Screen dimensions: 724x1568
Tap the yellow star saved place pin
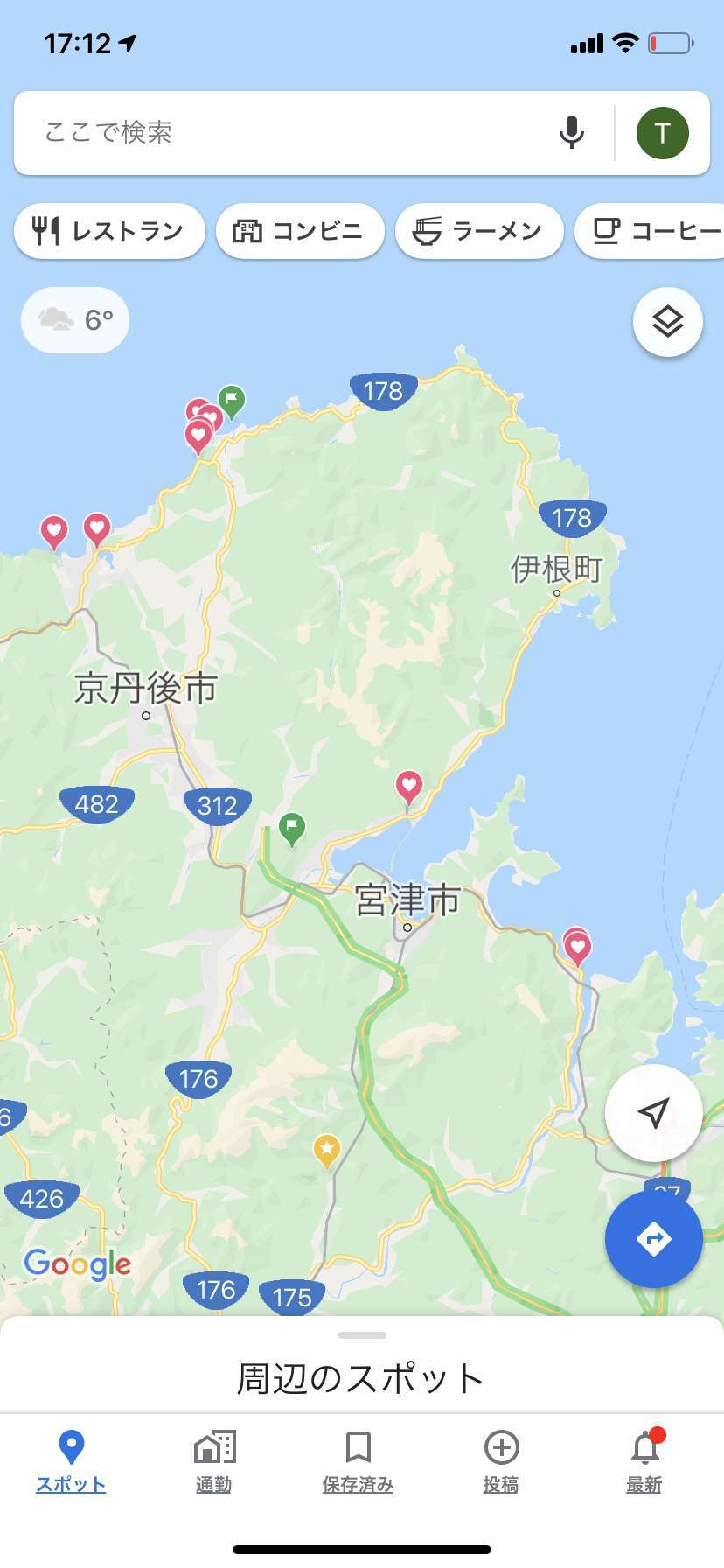click(326, 1151)
